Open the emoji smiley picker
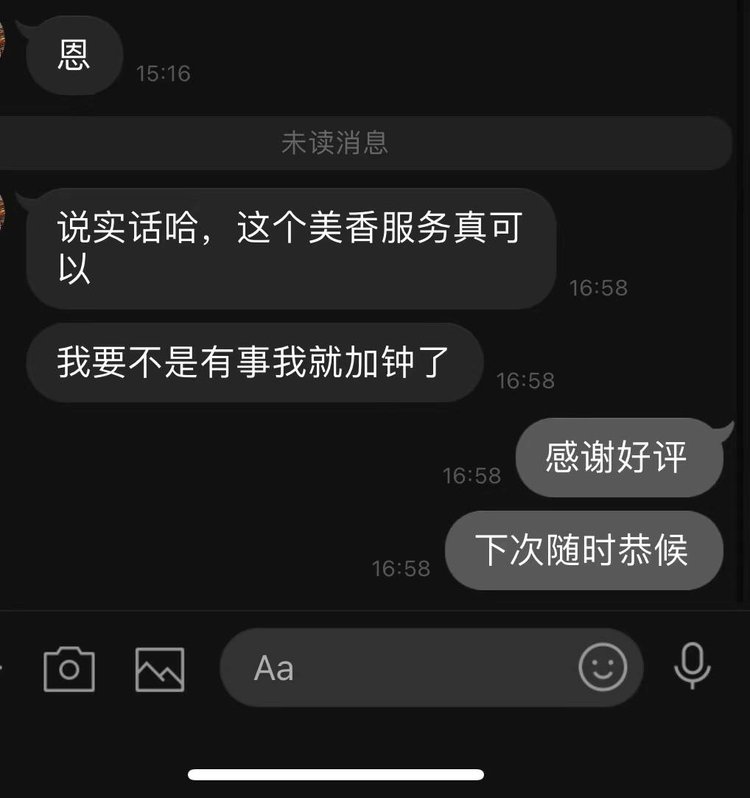750x798 pixels. coord(603,667)
